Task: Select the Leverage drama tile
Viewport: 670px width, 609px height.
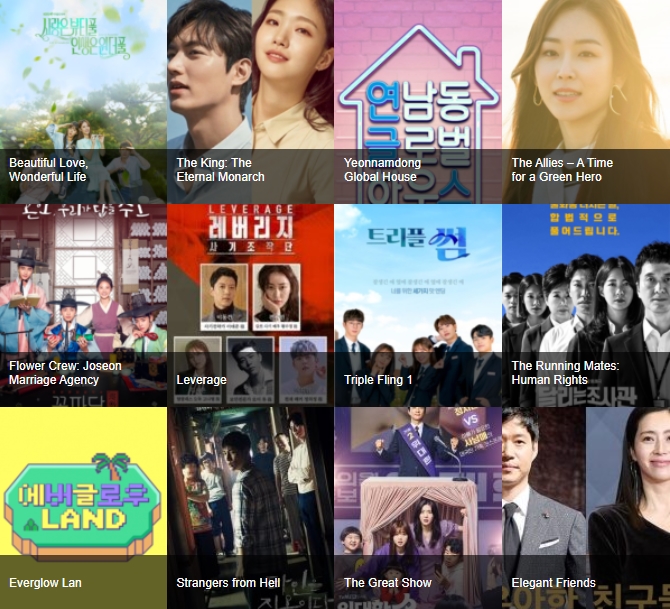Action: (x=250, y=304)
